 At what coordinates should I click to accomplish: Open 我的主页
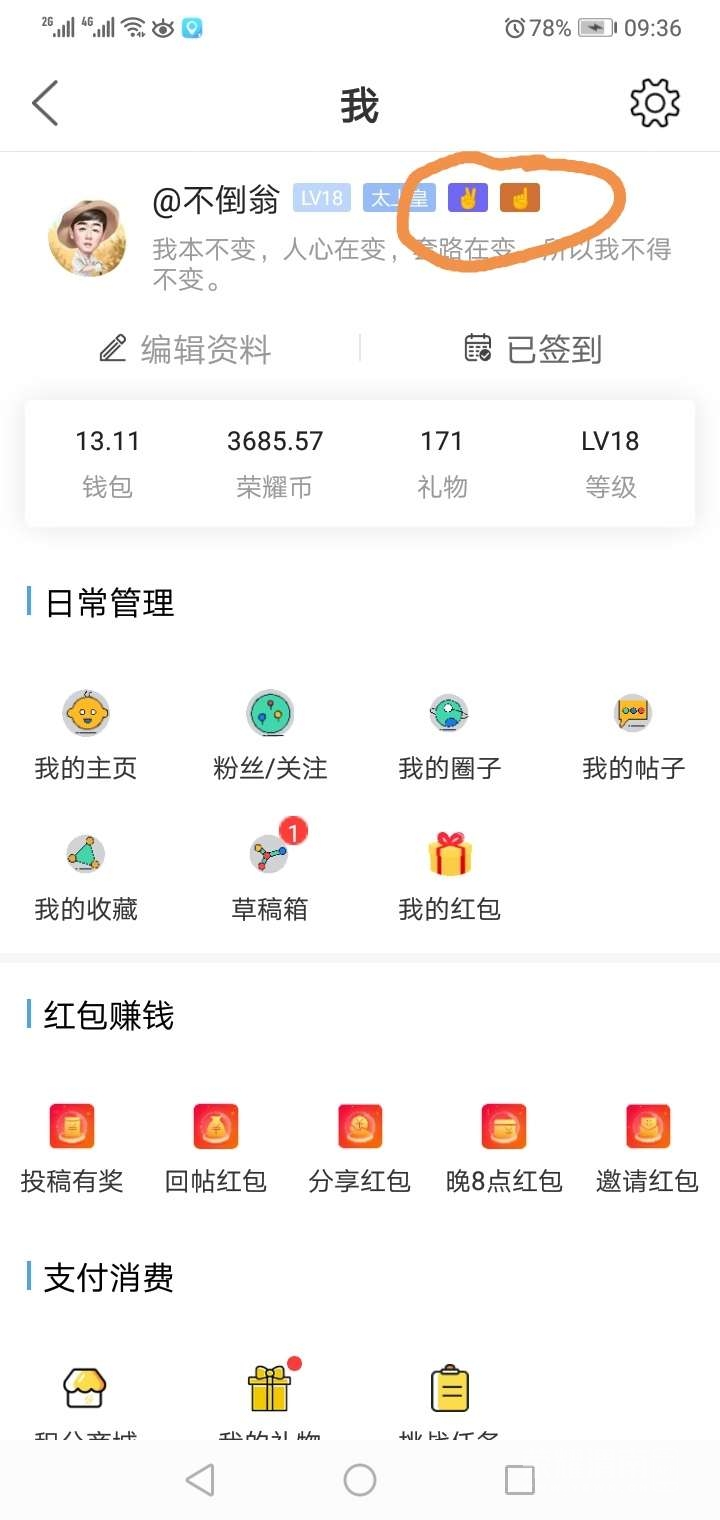(86, 735)
